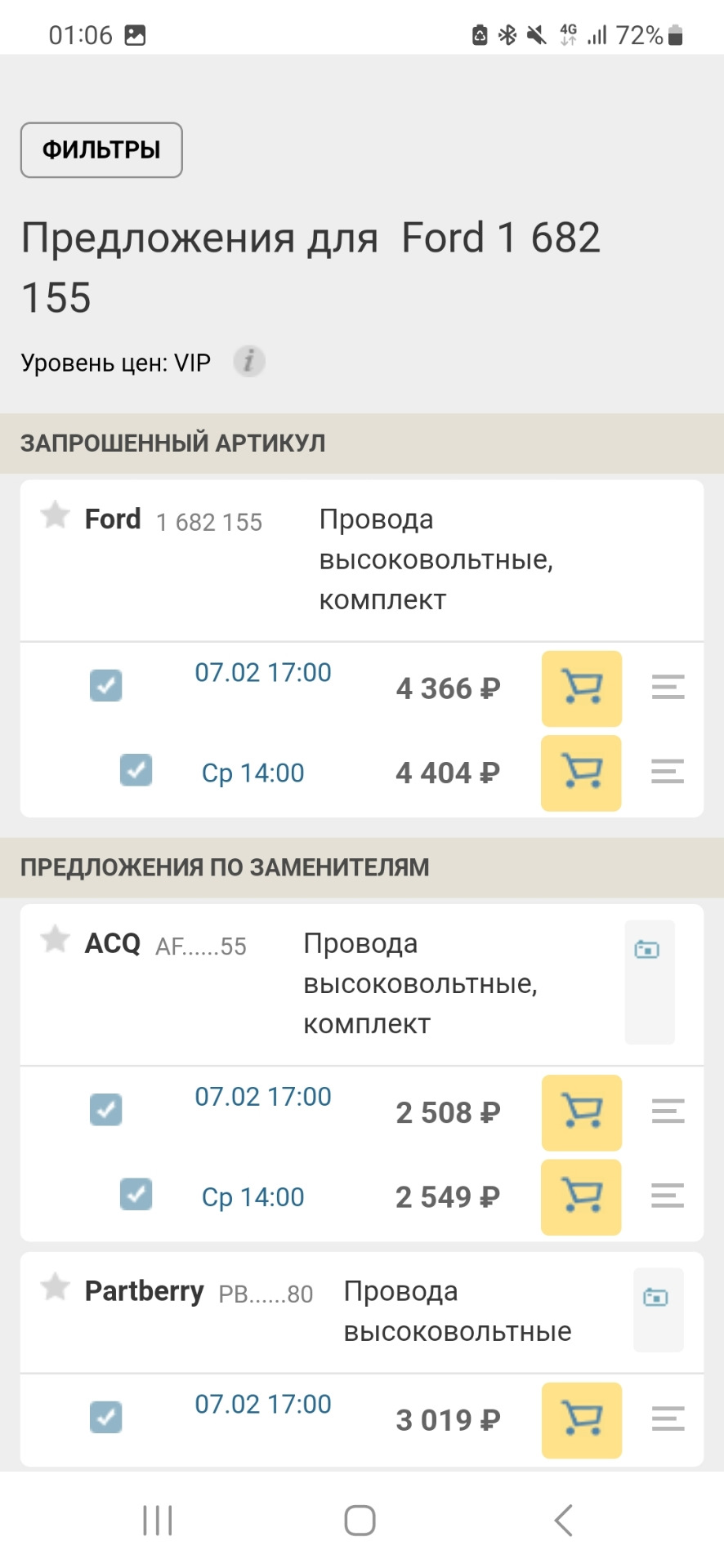Screen dimensions: 724x1568
Task: Add the 2 508 ₽ ACQ offer to cart
Action: pyautogui.click(x=581, y=1113)
